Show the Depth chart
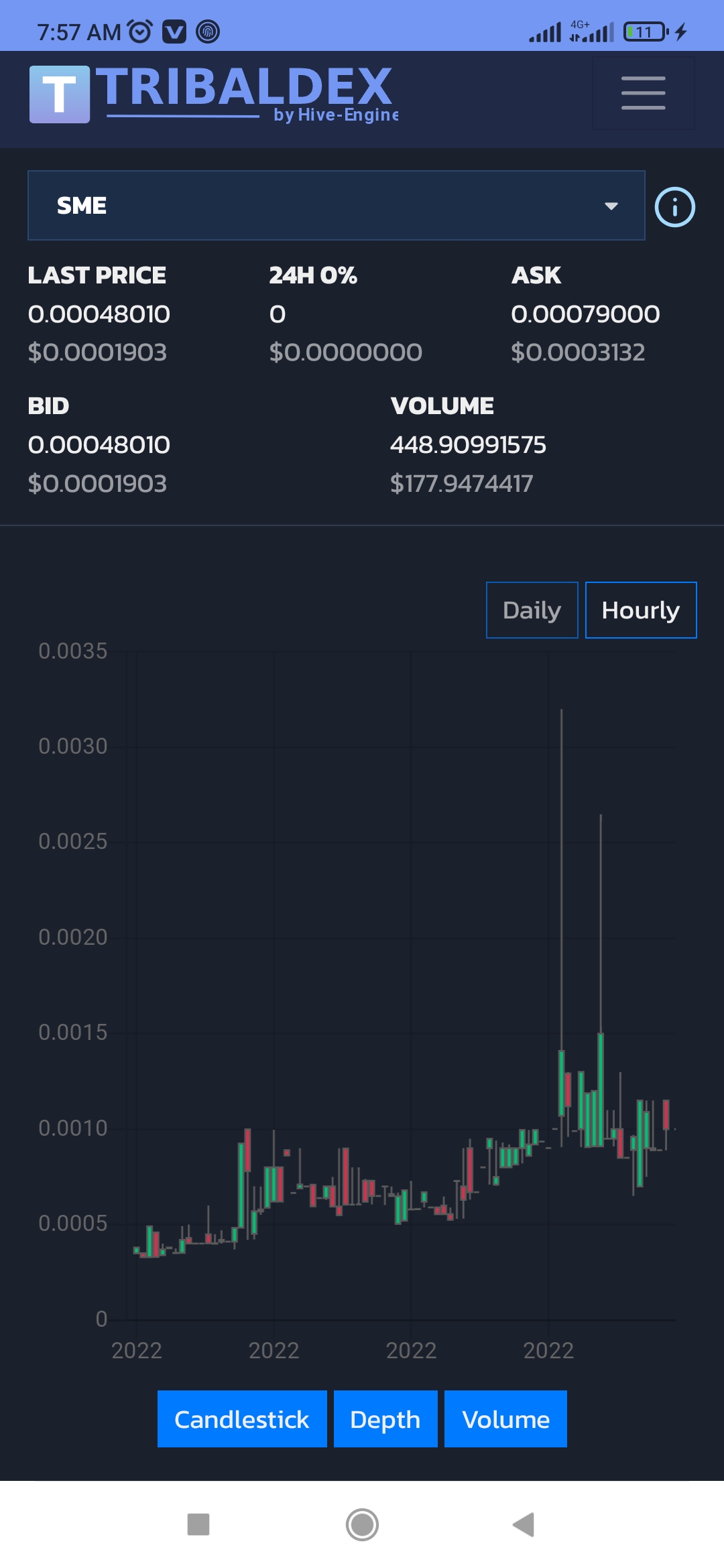This screenshot has width=724, height=1568. (x=385, y=1419)
